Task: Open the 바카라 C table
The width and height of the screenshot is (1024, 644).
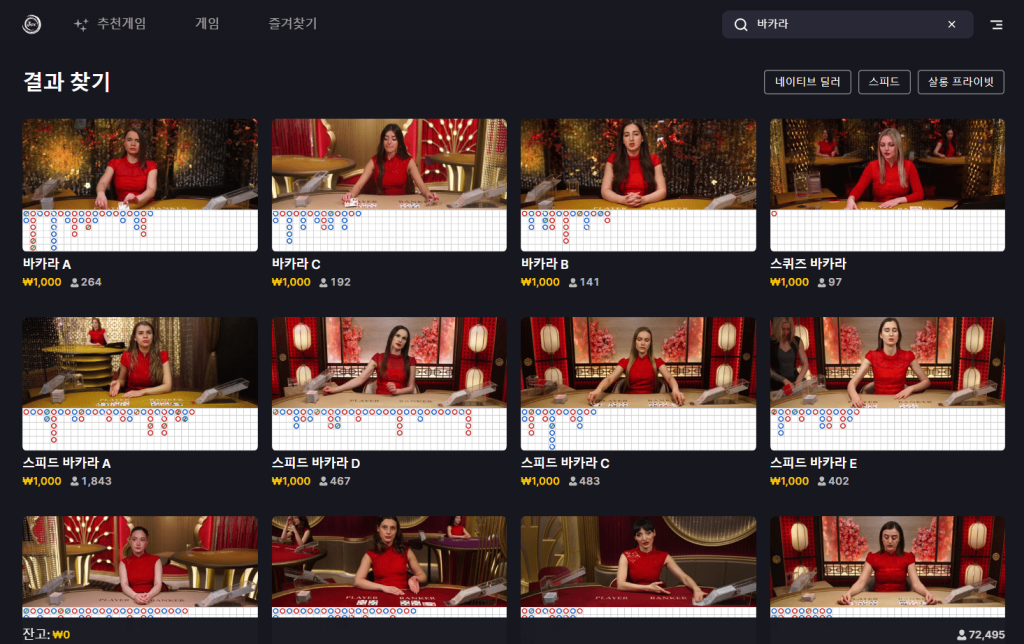Action: pos(389,185)
